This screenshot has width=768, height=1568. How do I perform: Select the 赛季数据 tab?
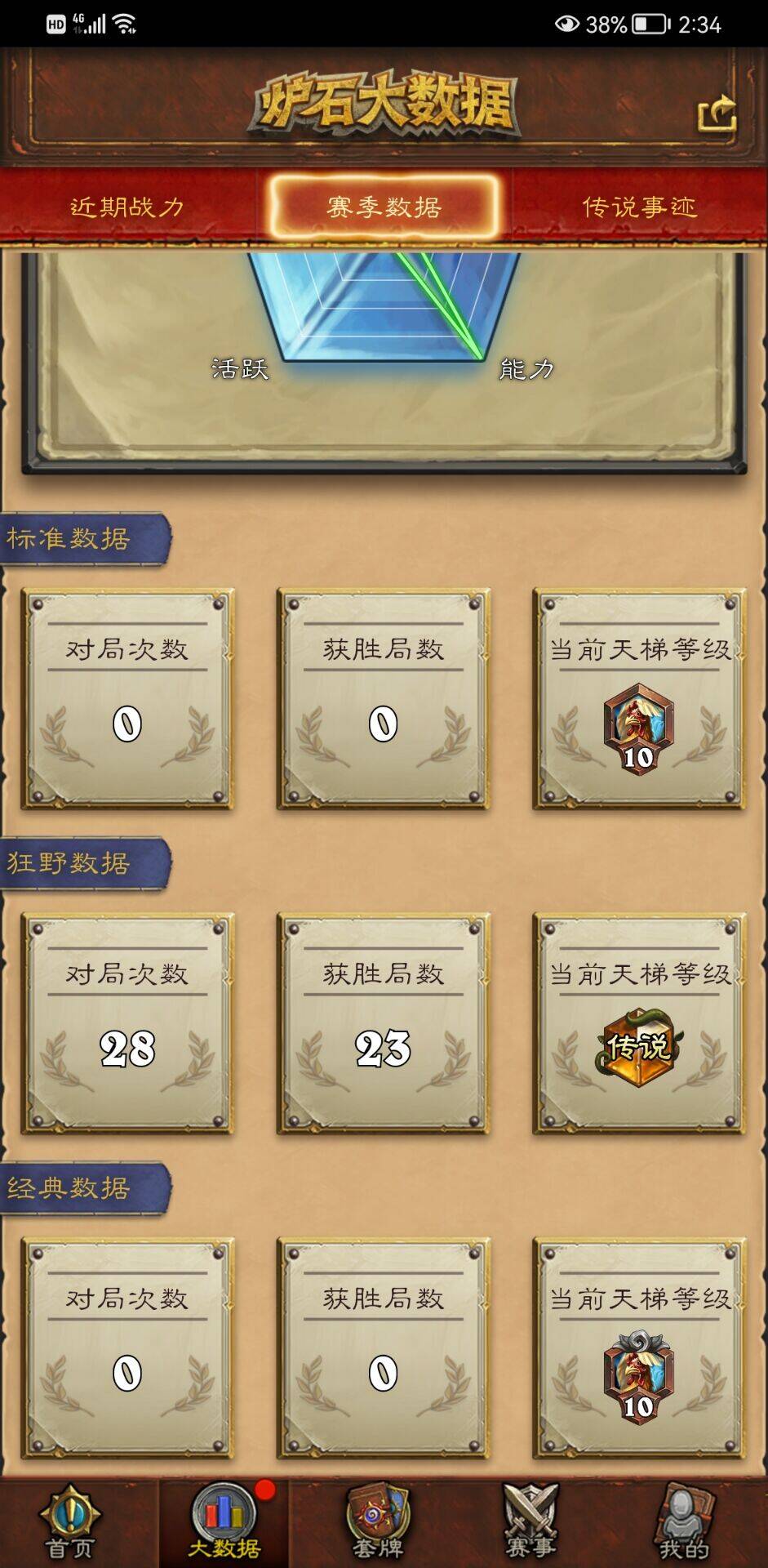384,207
